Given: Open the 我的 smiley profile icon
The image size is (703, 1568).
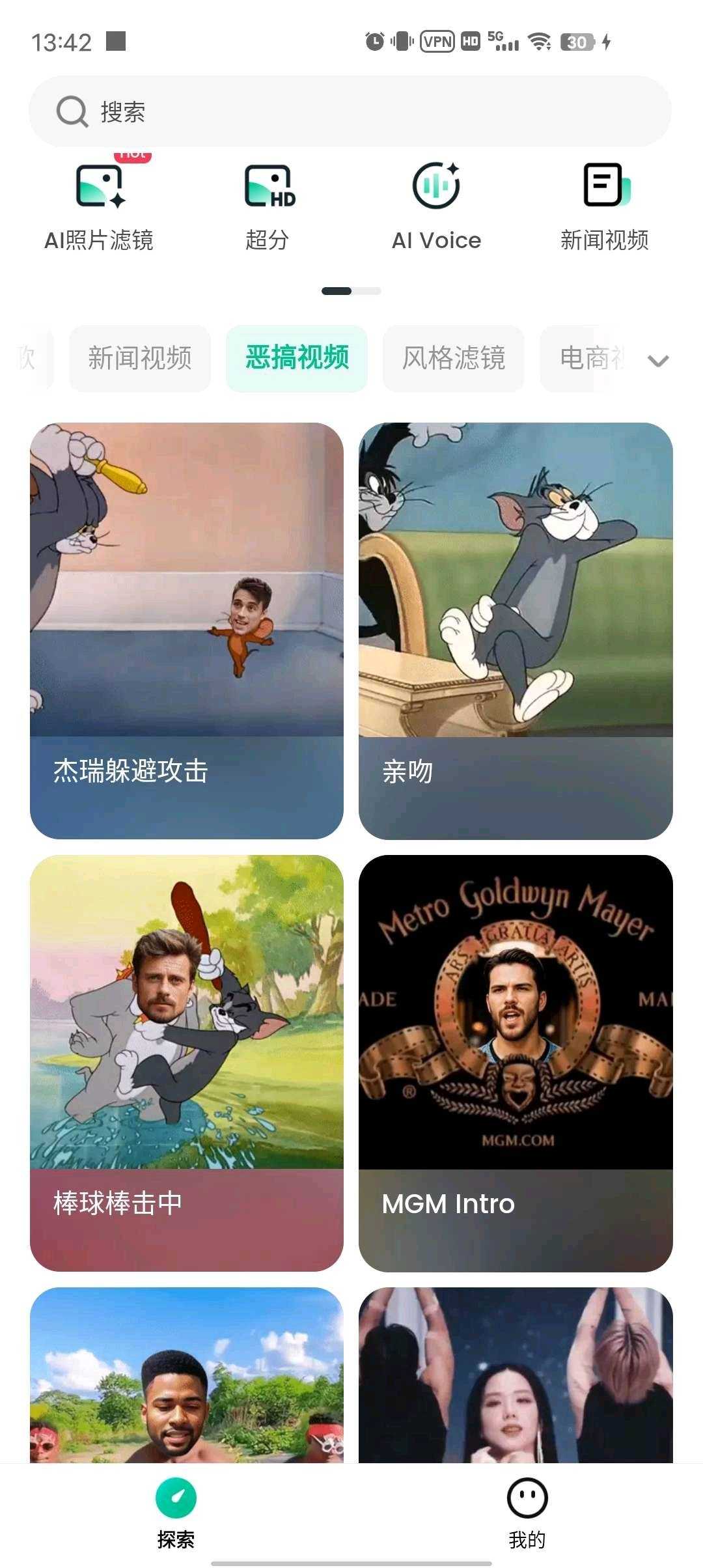Looking at the screenshot, I should pyautogui.click(x=526, y=1498).
